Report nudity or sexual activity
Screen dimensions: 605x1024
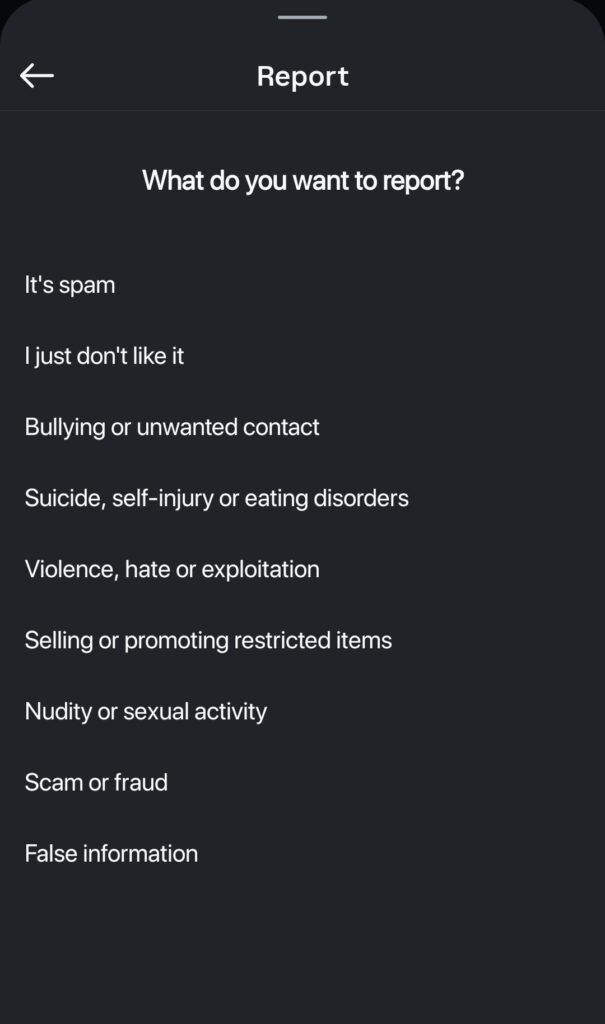point(302,712)
